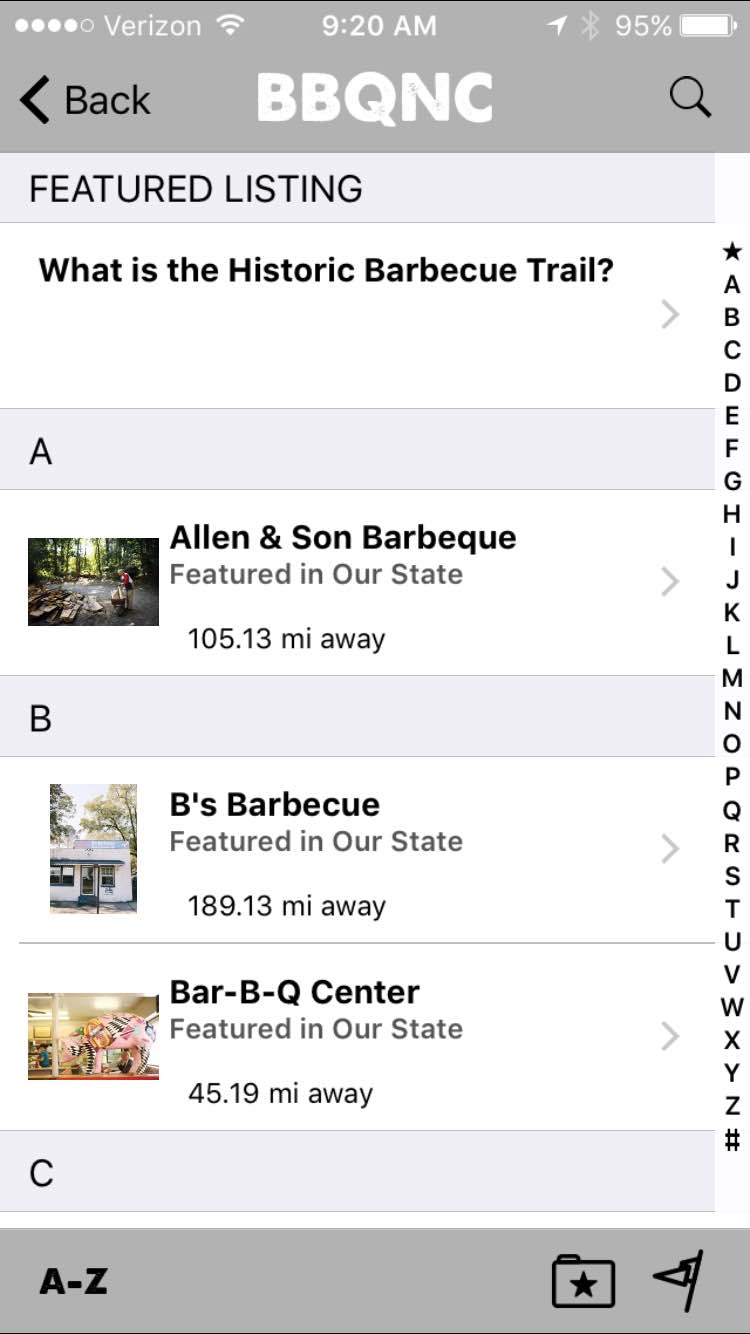Go back to the previous screen

pos(84,100)
